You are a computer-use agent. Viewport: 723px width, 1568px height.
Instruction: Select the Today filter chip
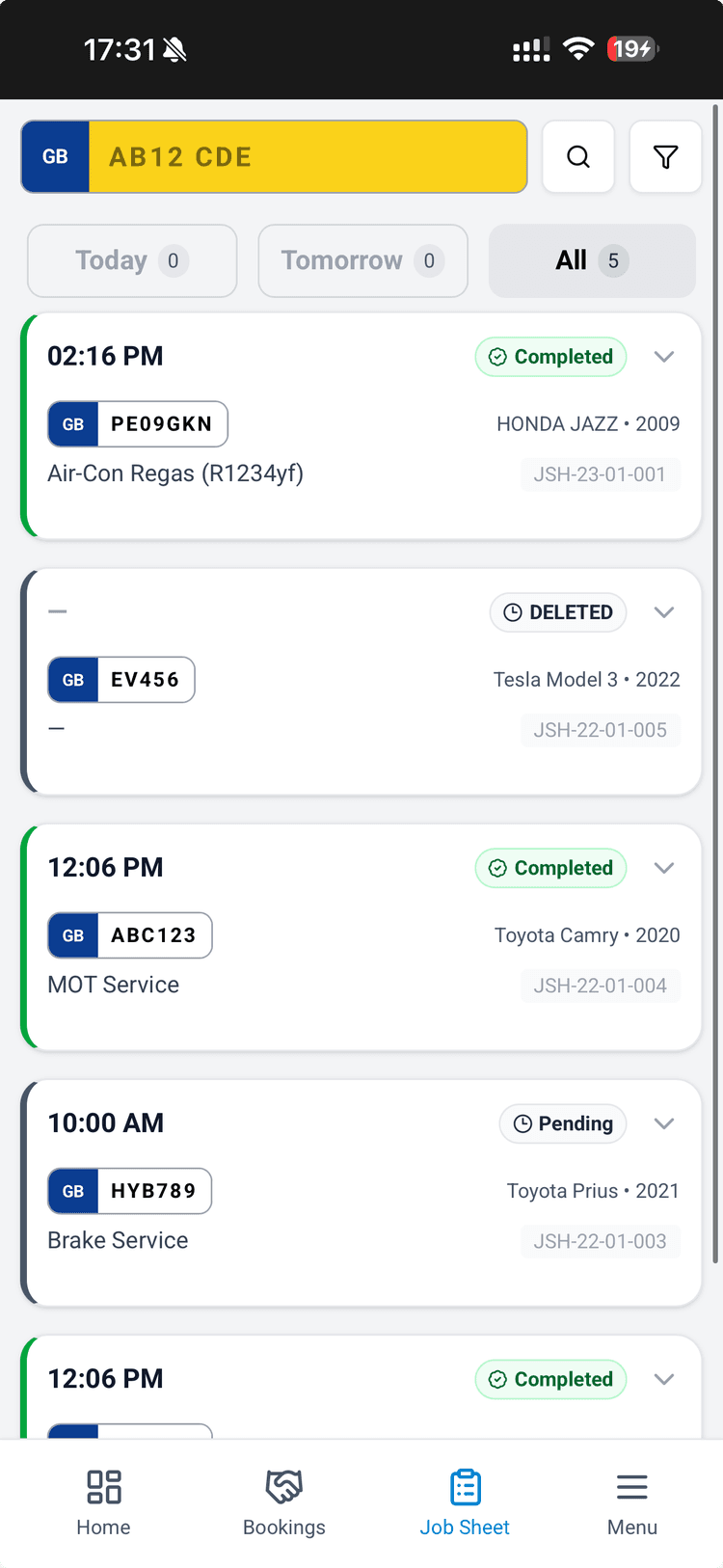point(131,260)
